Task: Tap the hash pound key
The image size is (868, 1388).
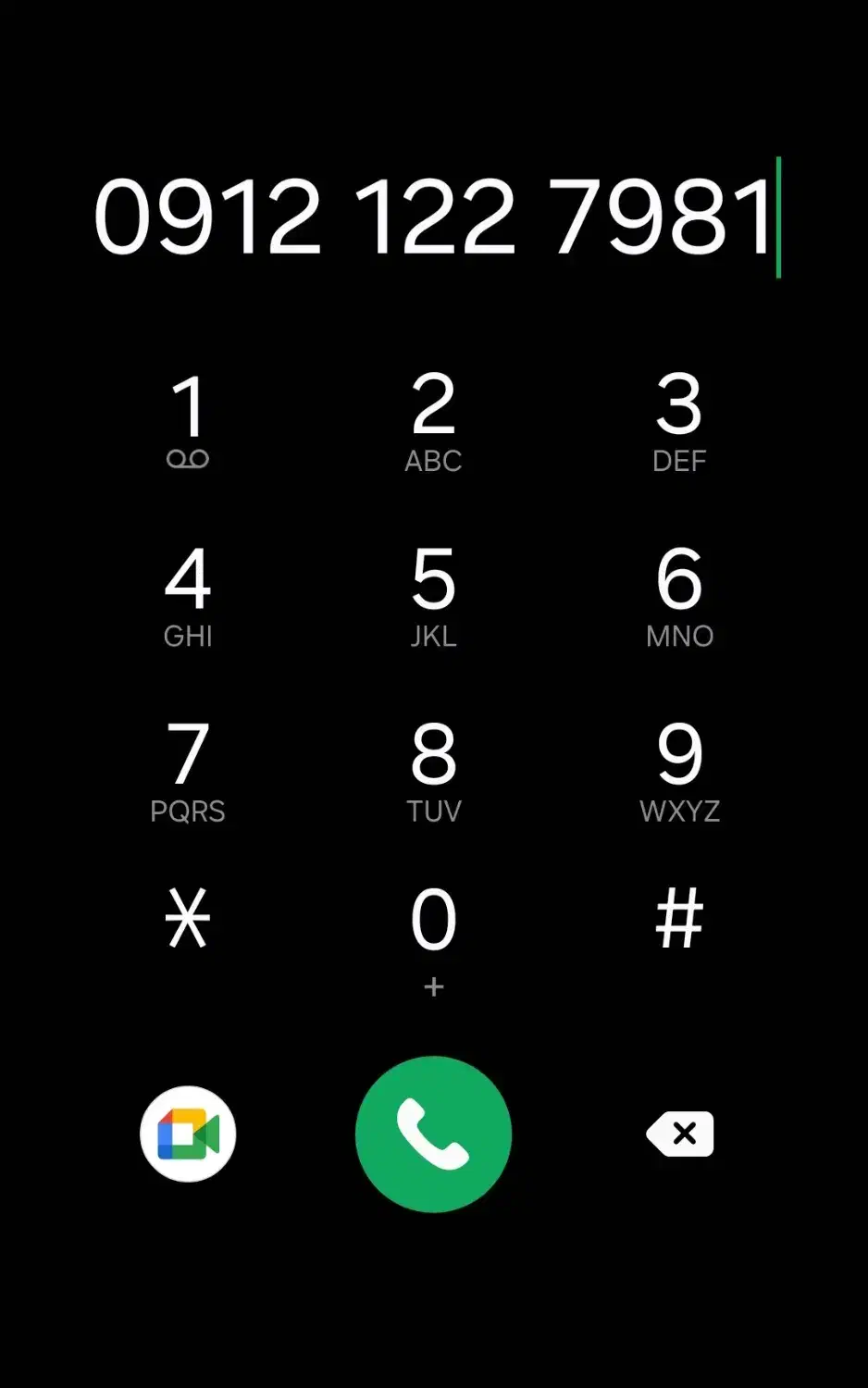Action: click(679, 919)
